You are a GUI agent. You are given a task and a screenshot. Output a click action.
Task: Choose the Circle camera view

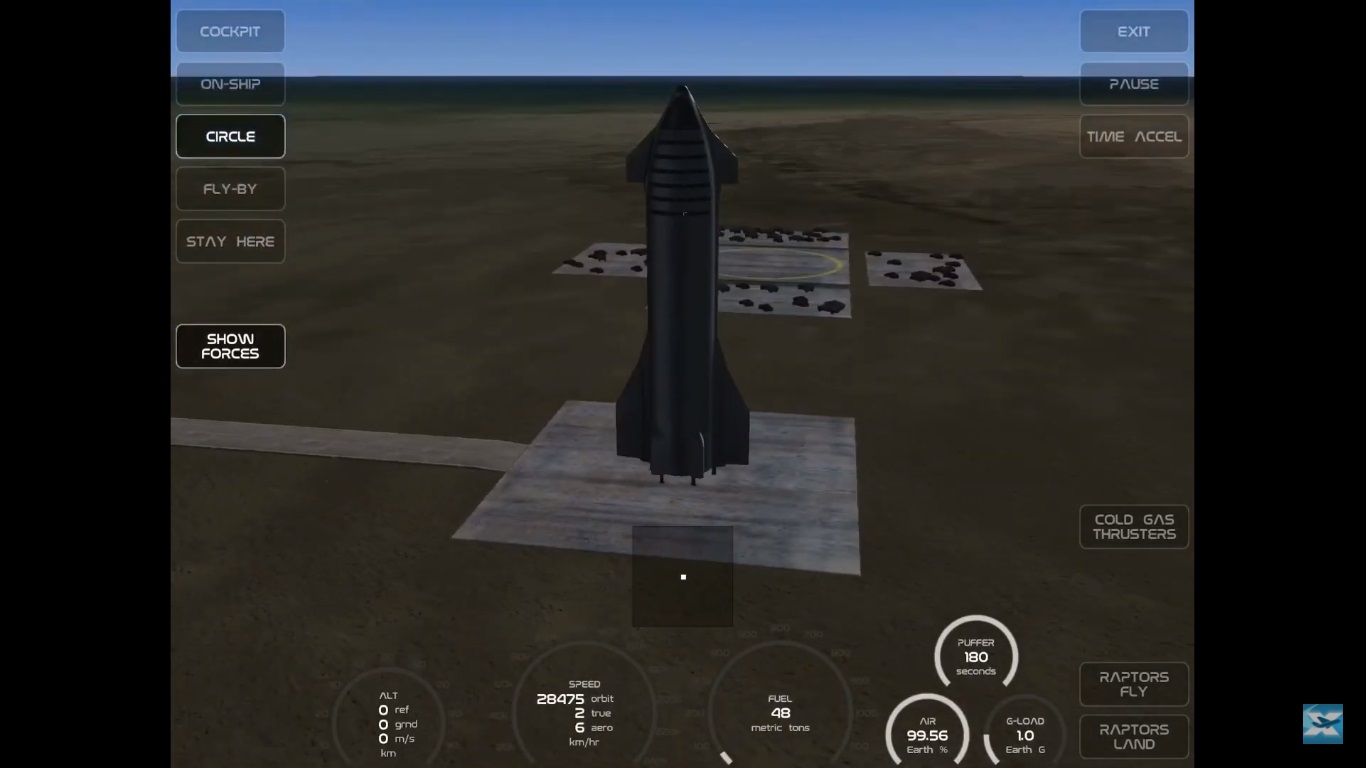tap(230, 136)
